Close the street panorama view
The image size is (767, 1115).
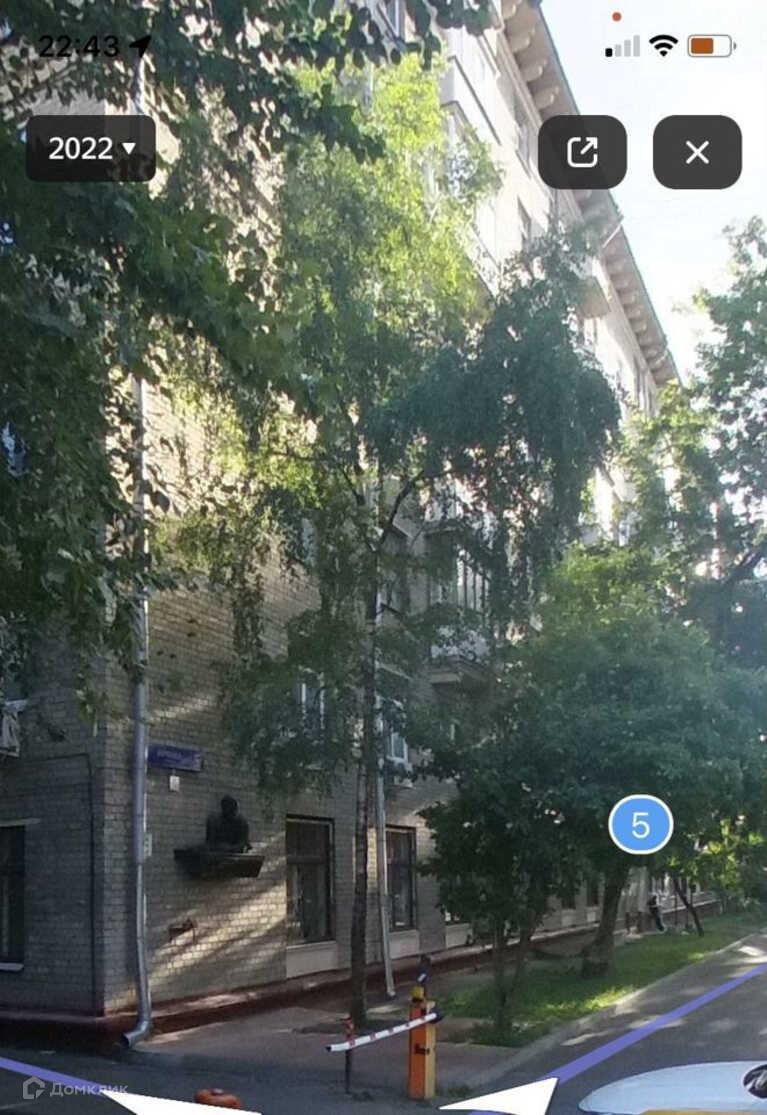coord(697,152)
